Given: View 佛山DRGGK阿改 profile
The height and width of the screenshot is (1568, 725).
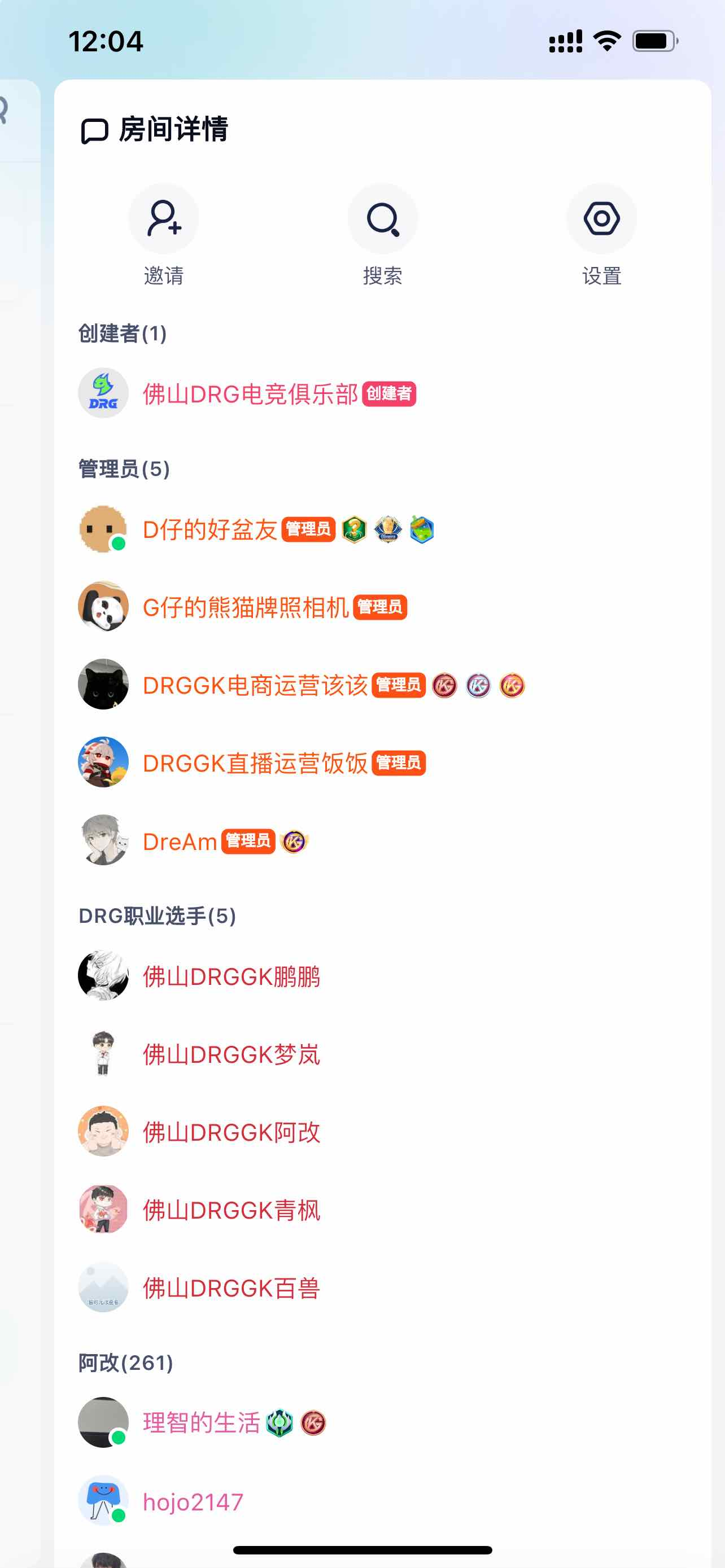Looking at the screenshot, I should click(x=232, y=1132).
